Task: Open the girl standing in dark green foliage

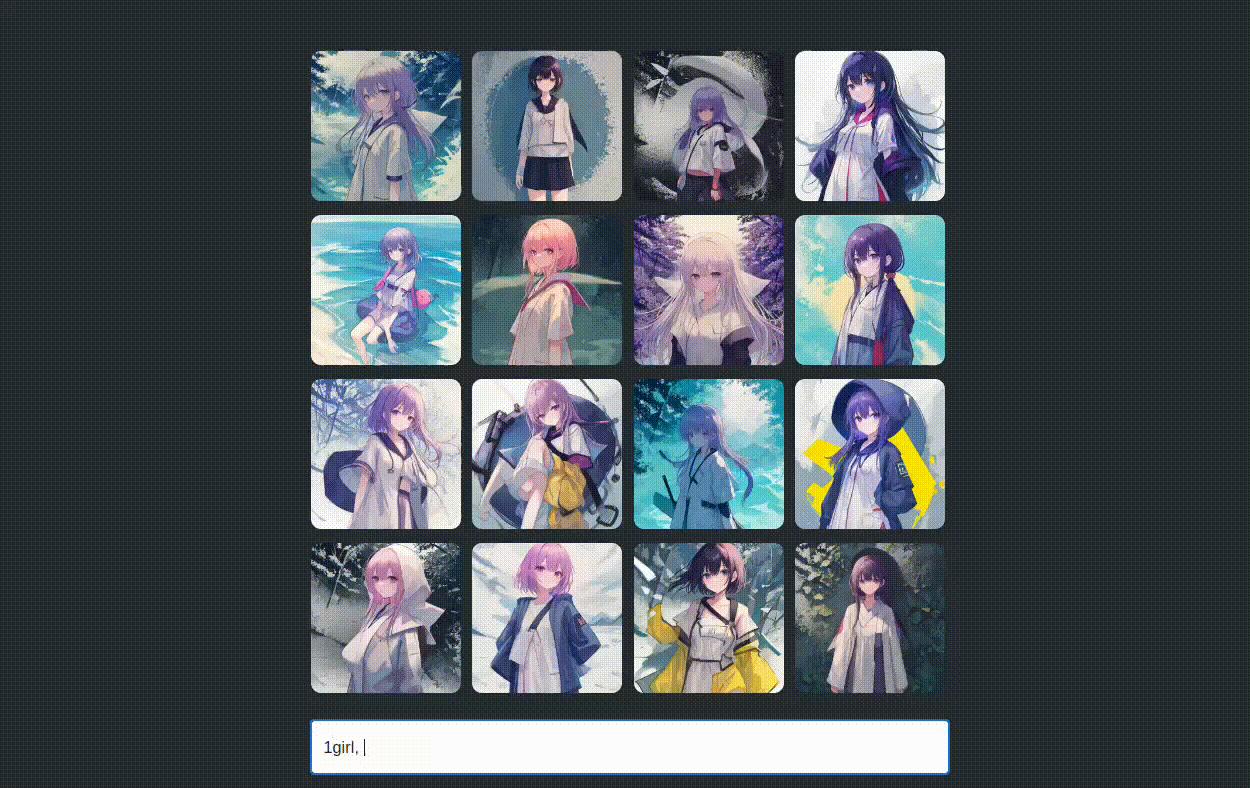Action: pos(870,618)
